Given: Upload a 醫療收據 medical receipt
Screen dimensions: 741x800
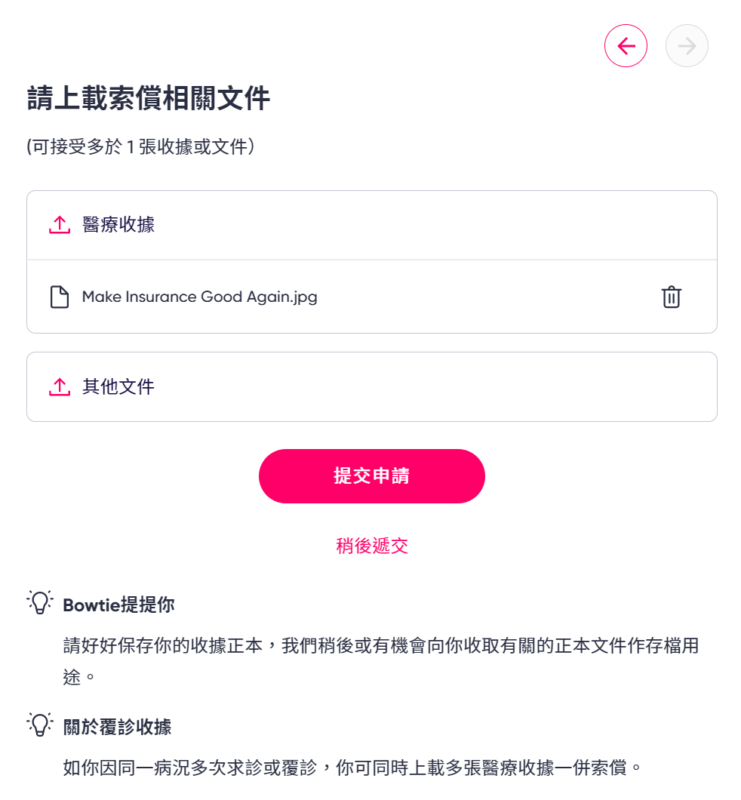Looking at the screenshot, I should click(x=118, y=225).
